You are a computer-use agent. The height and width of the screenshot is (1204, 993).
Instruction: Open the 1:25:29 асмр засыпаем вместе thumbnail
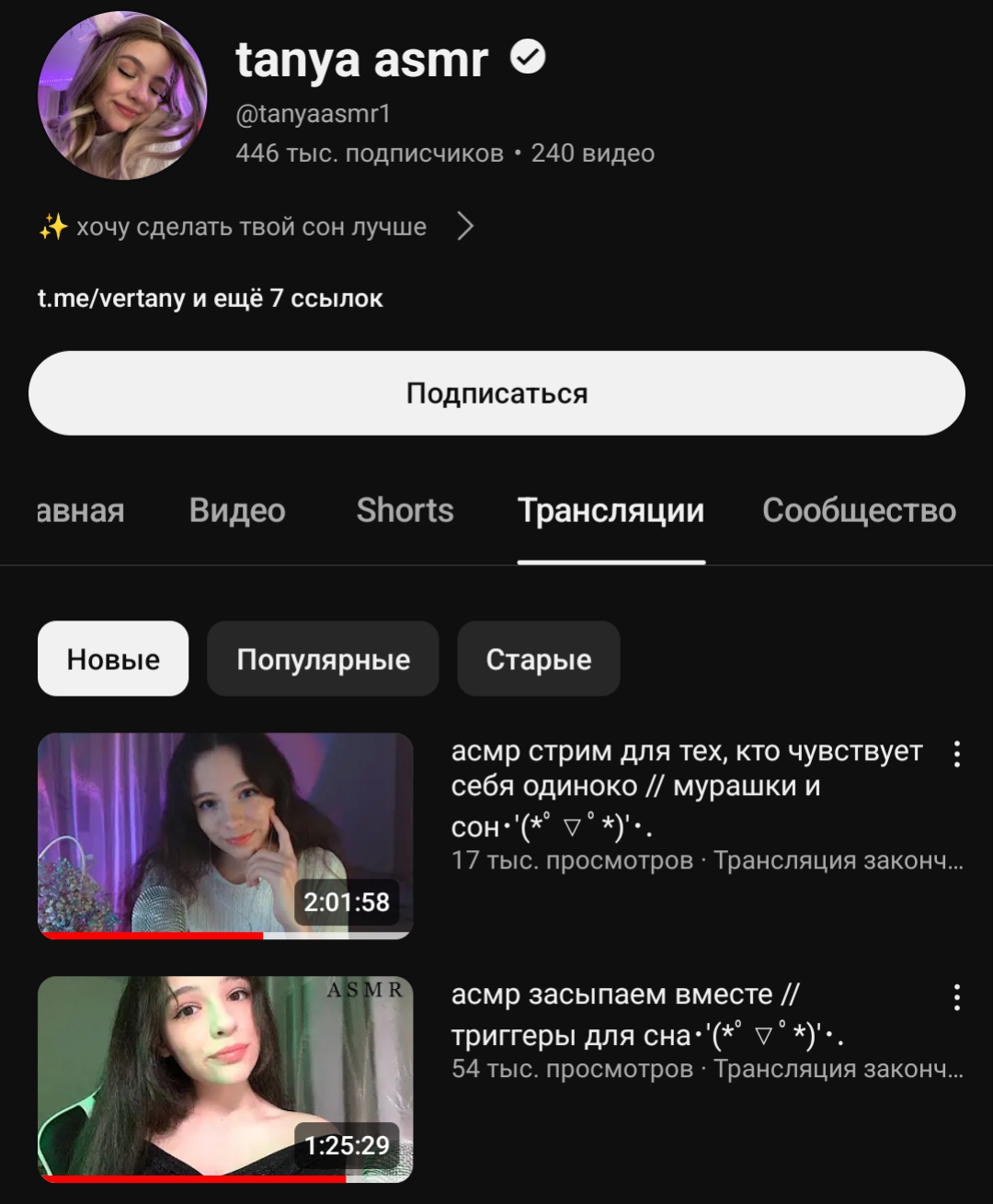click(225, 1078)
